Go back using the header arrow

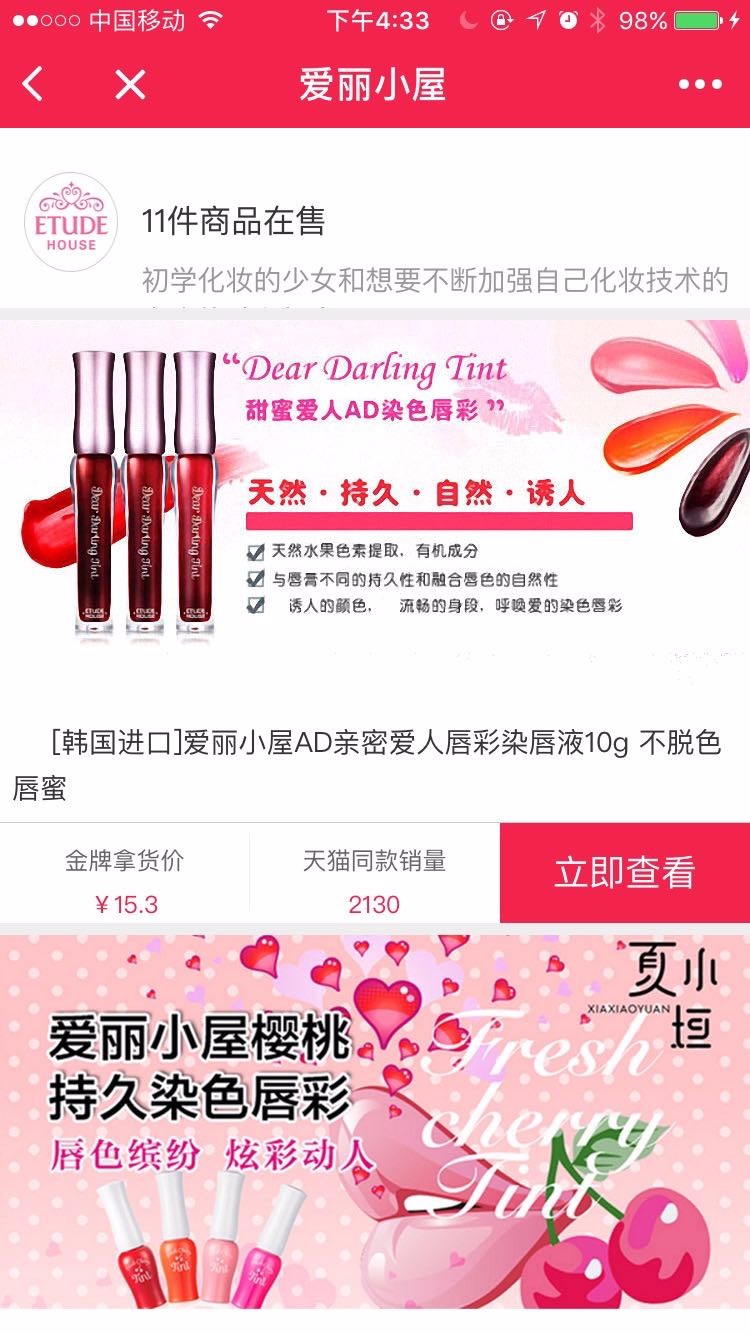[x=33, y=84]
